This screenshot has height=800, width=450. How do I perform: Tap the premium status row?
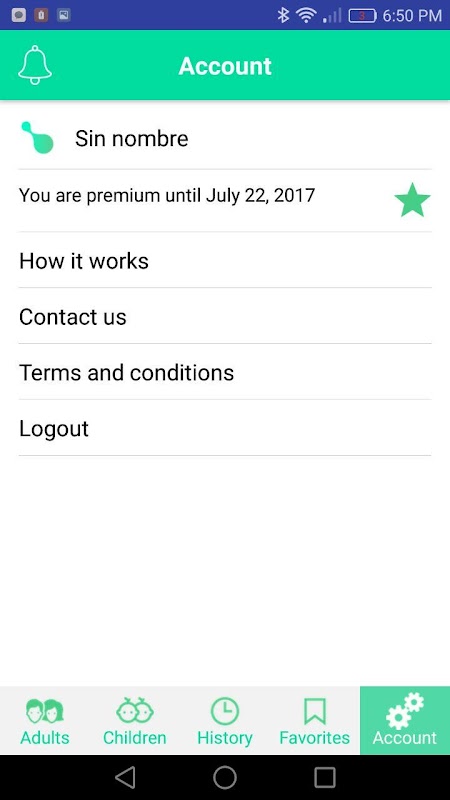(x=225, y=201)
